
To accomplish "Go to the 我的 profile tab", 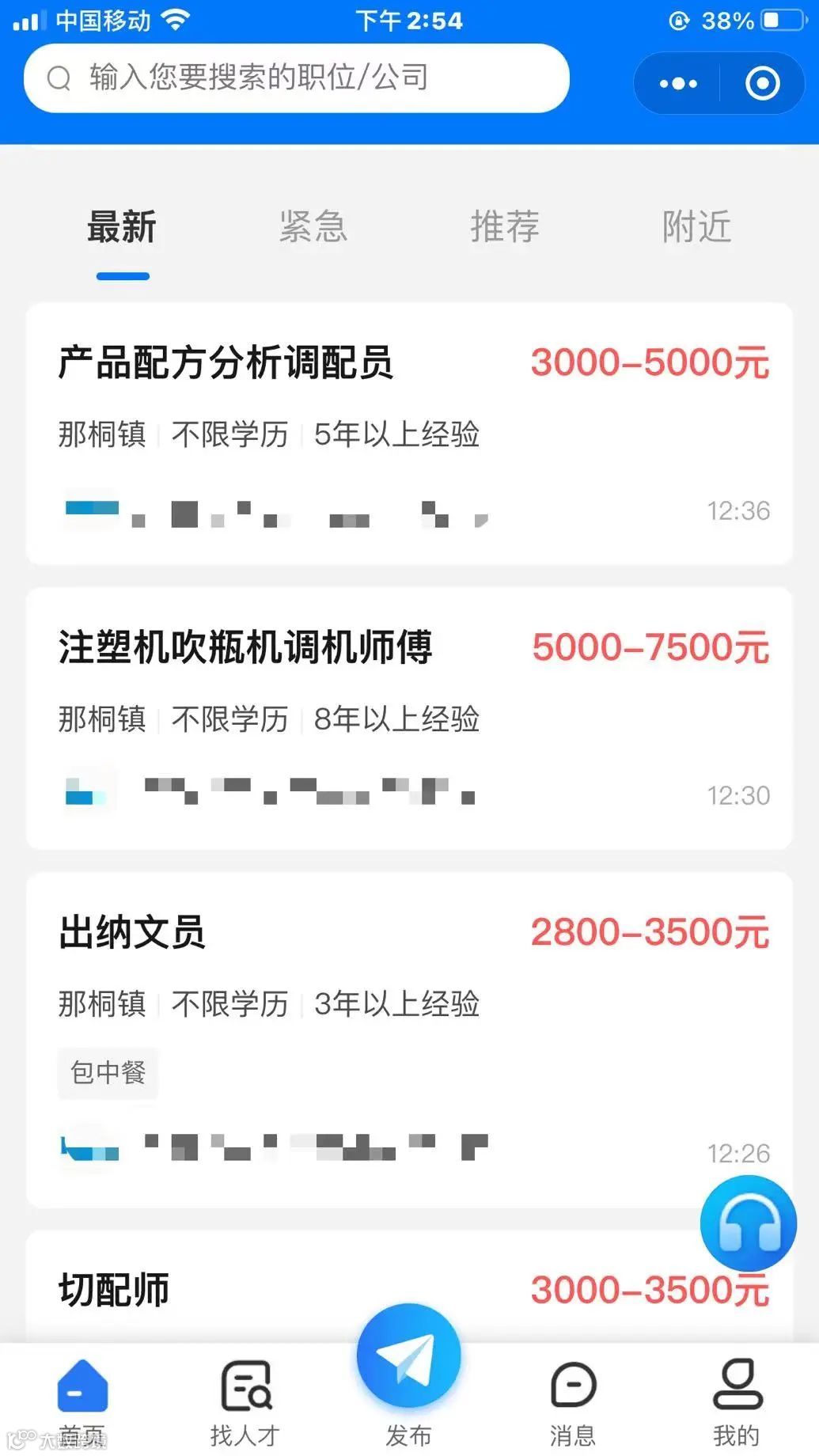I will point(737,1401).
